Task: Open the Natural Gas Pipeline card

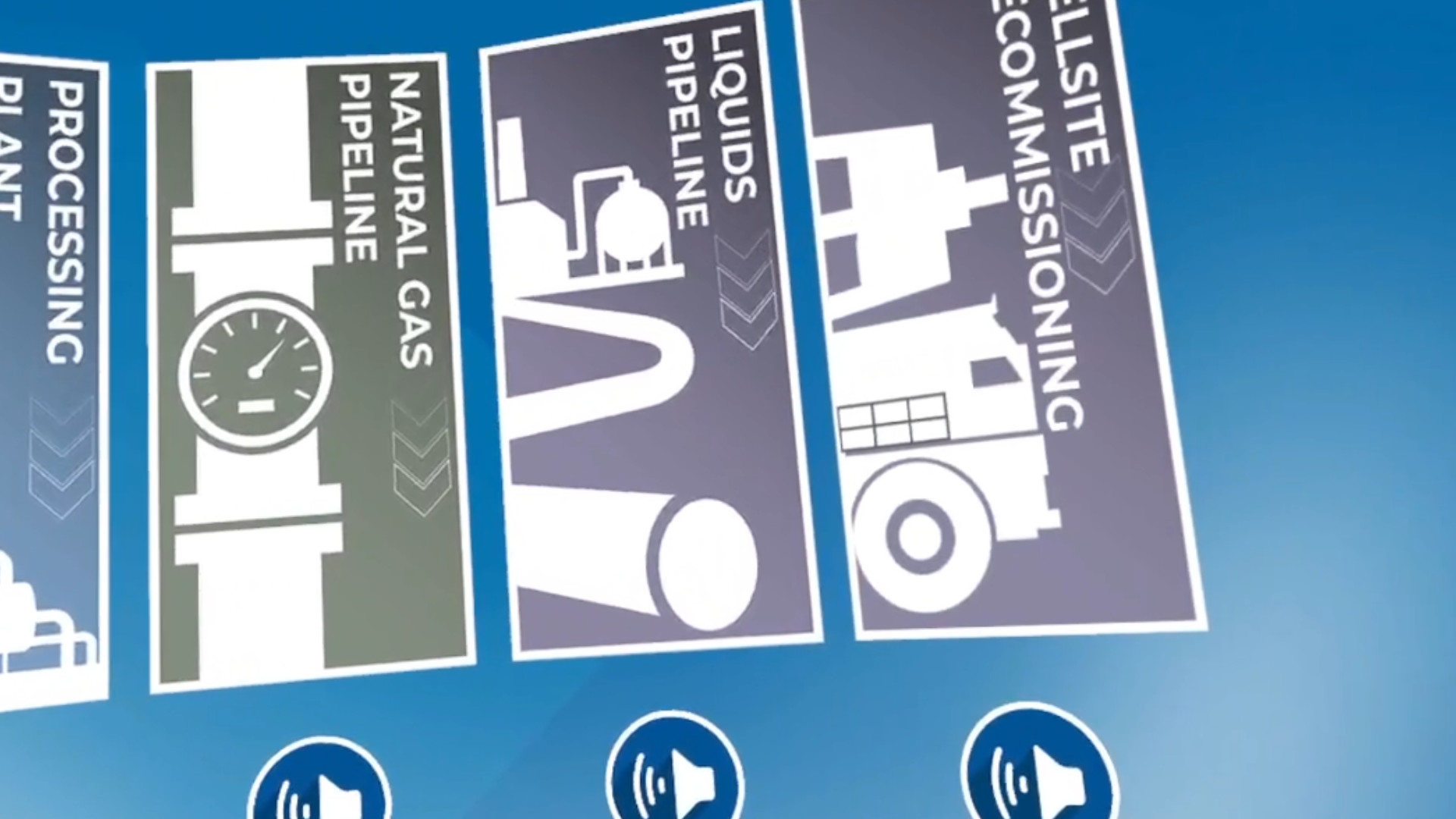Action: pos(309,372)
